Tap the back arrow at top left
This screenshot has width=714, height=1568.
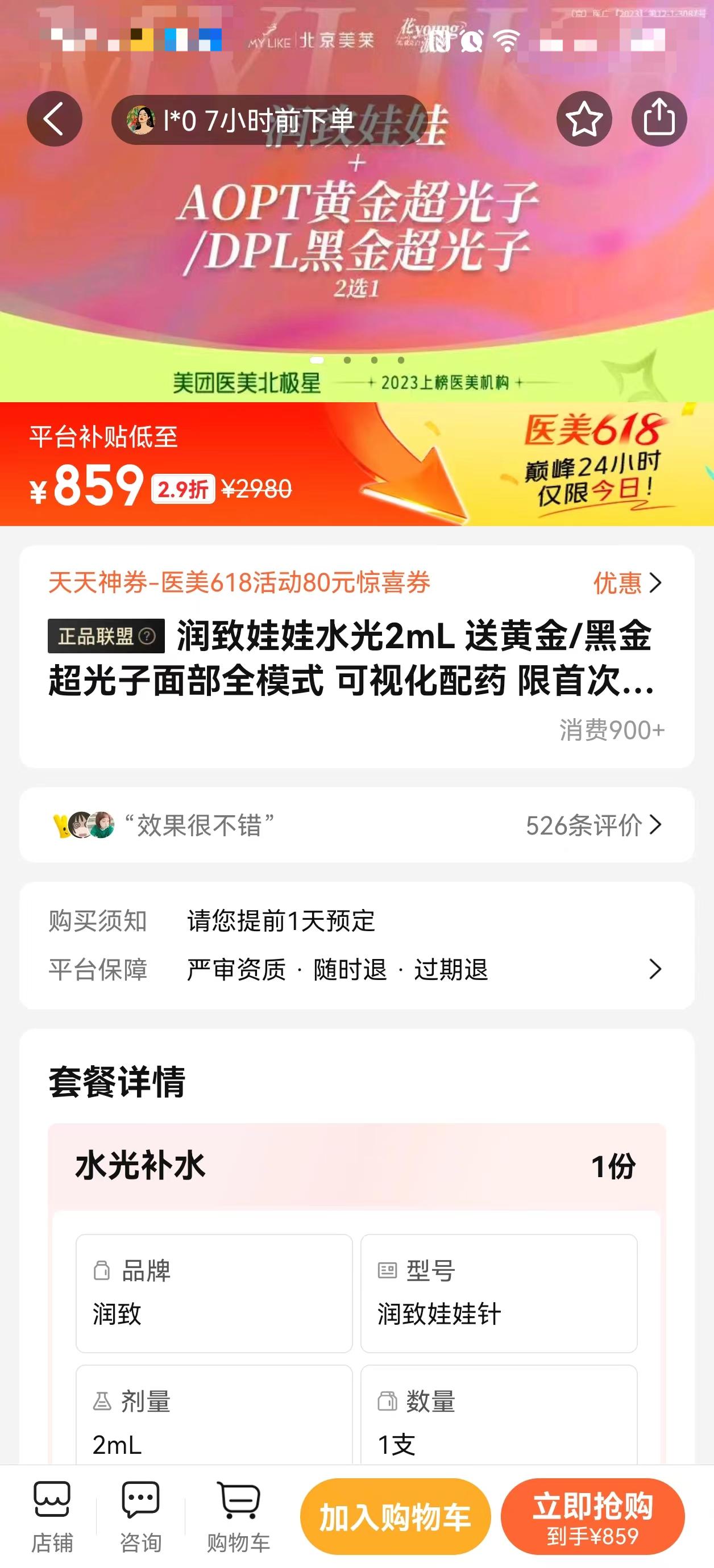tap(54, 119)
